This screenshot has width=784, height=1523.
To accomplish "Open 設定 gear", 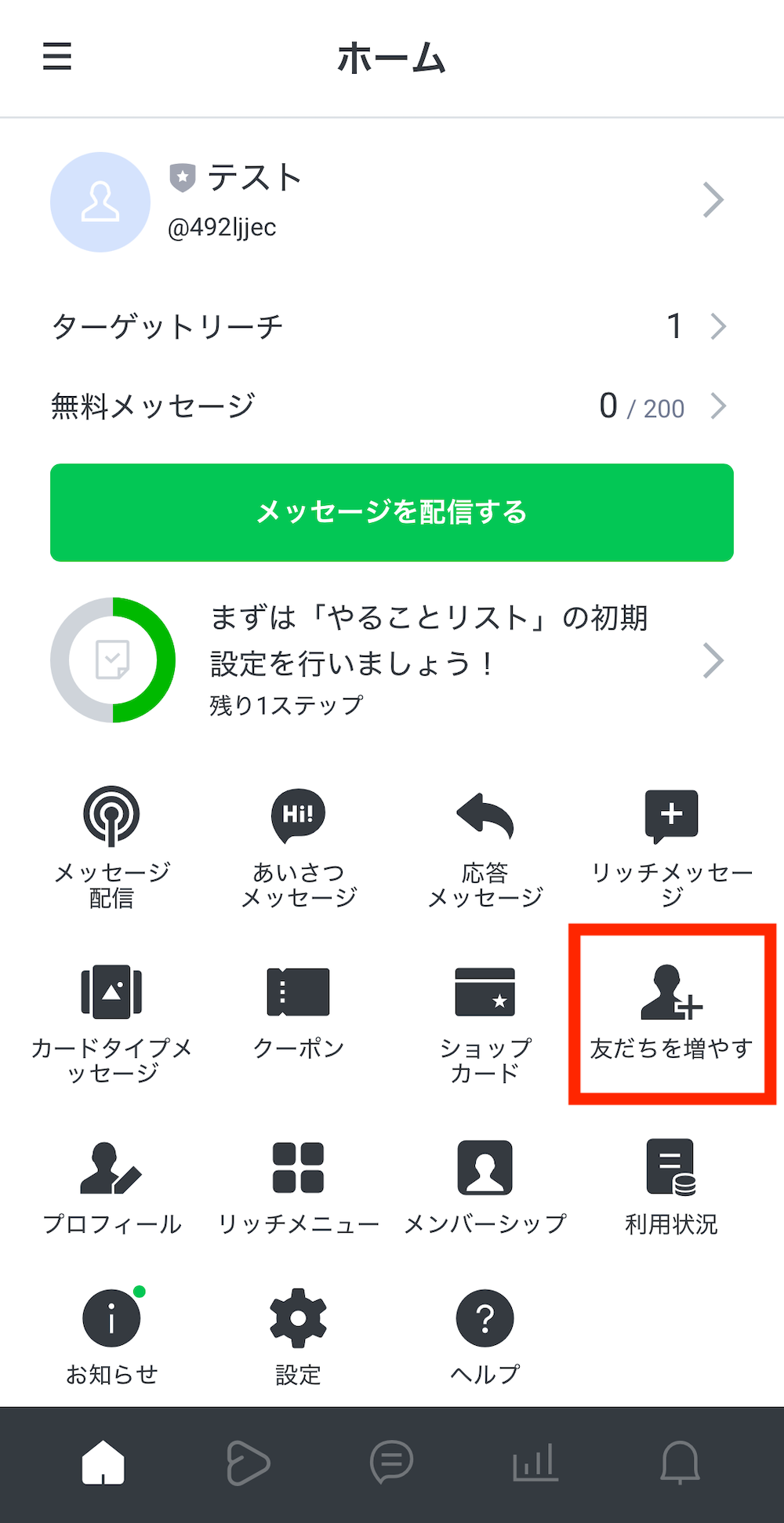I will [x=298, y=1337].
